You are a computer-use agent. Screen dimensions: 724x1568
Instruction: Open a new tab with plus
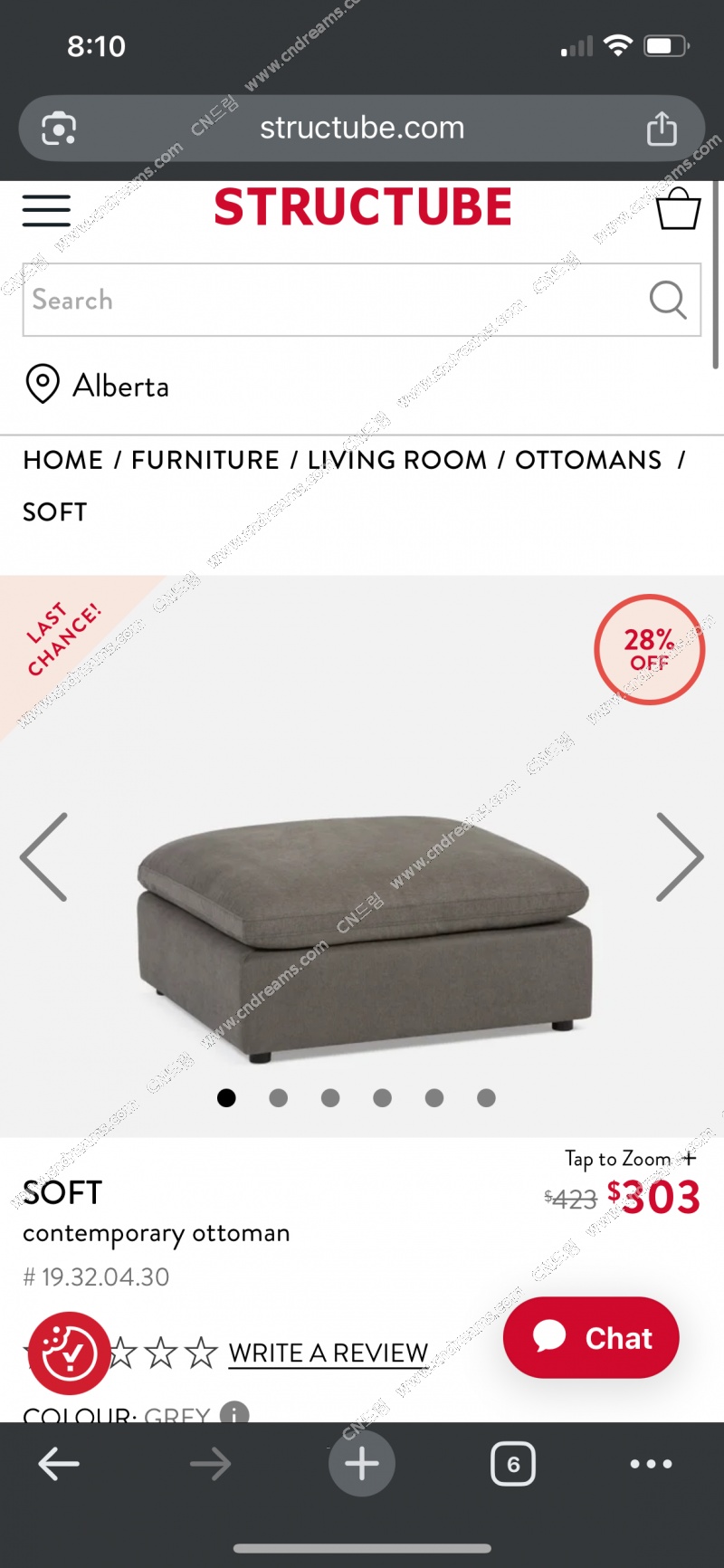362,1464
